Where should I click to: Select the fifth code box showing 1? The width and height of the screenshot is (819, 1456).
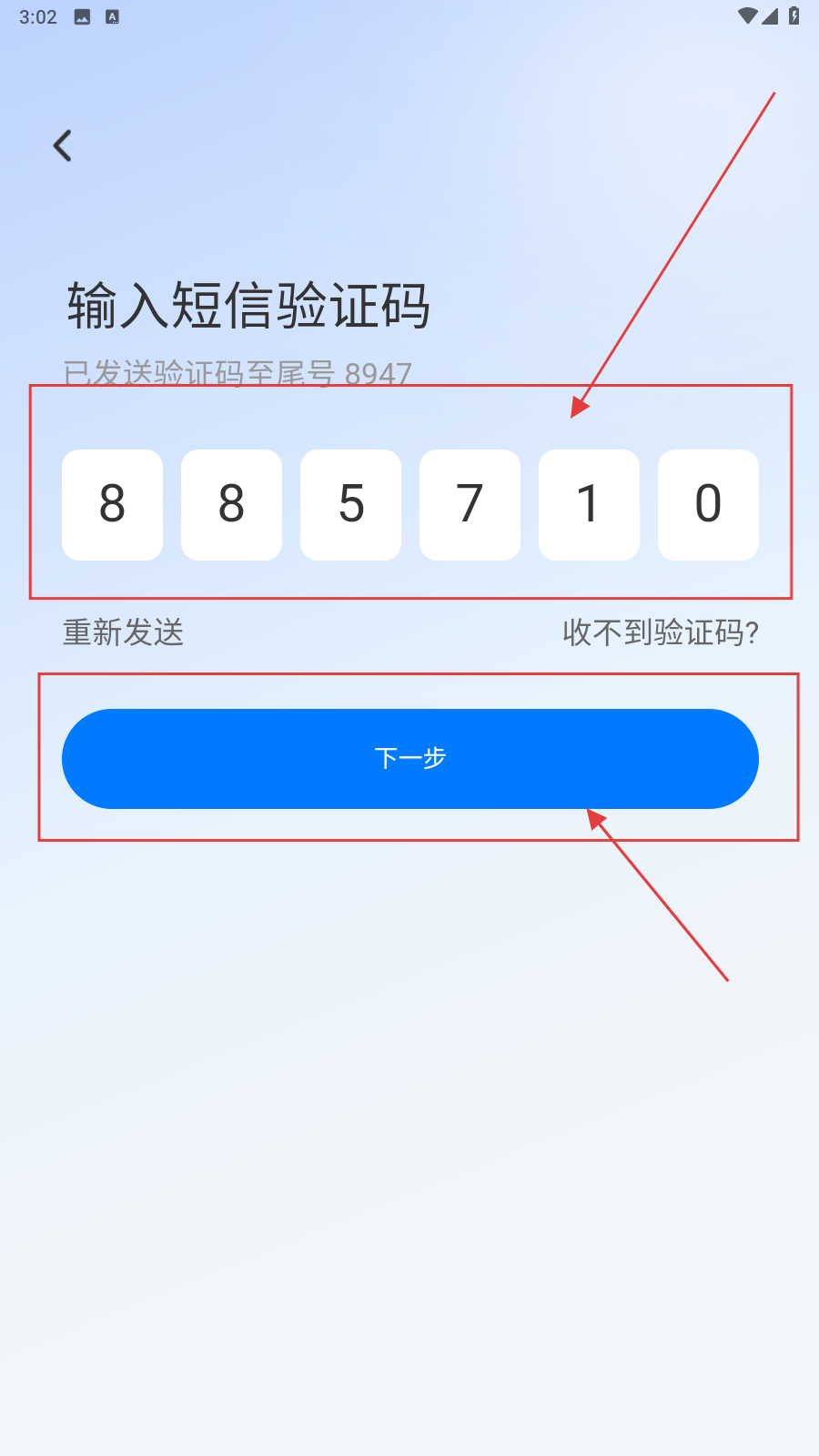click(x=589, y=504)
